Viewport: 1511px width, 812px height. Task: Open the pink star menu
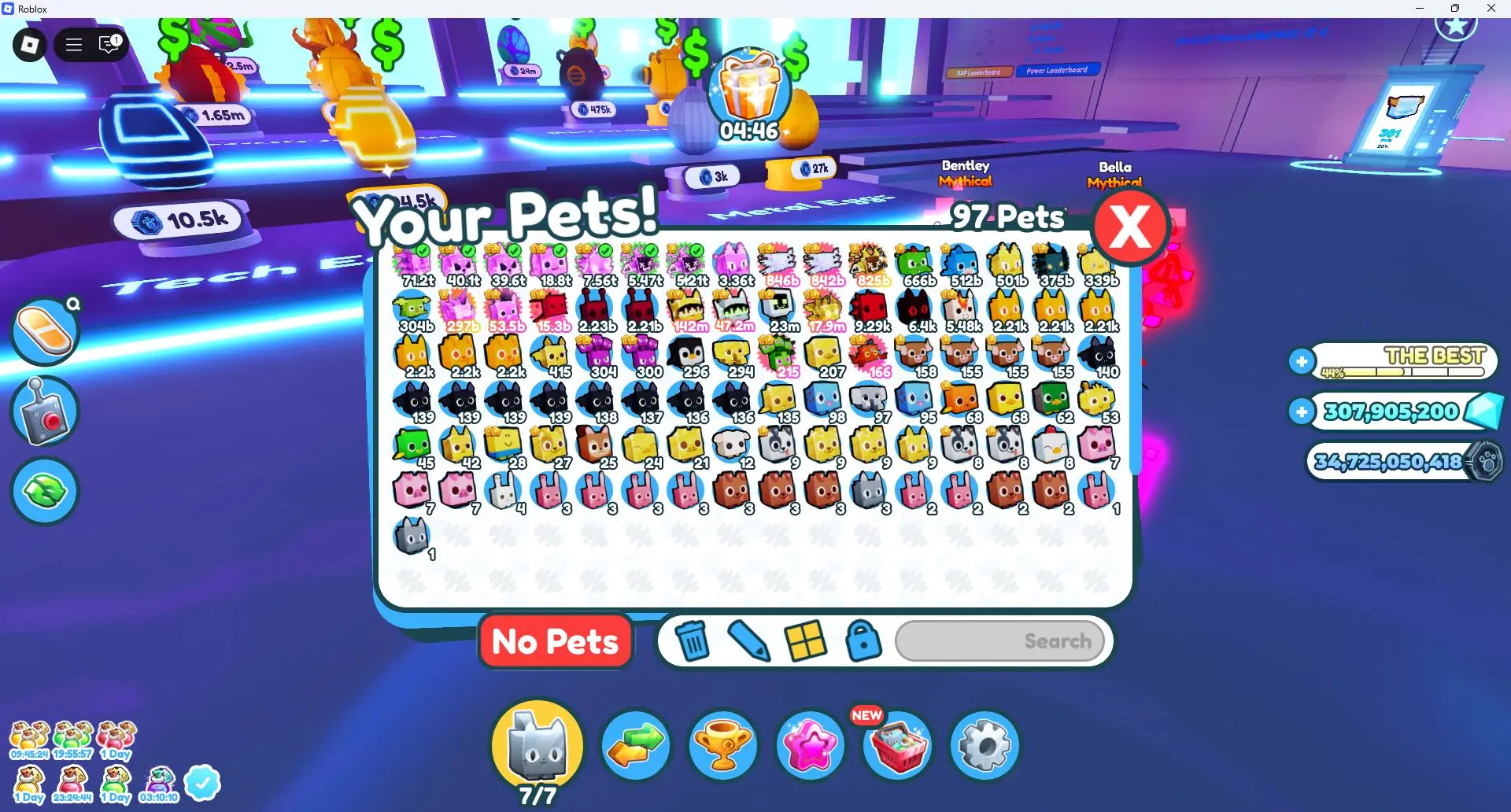pos(810,745)
